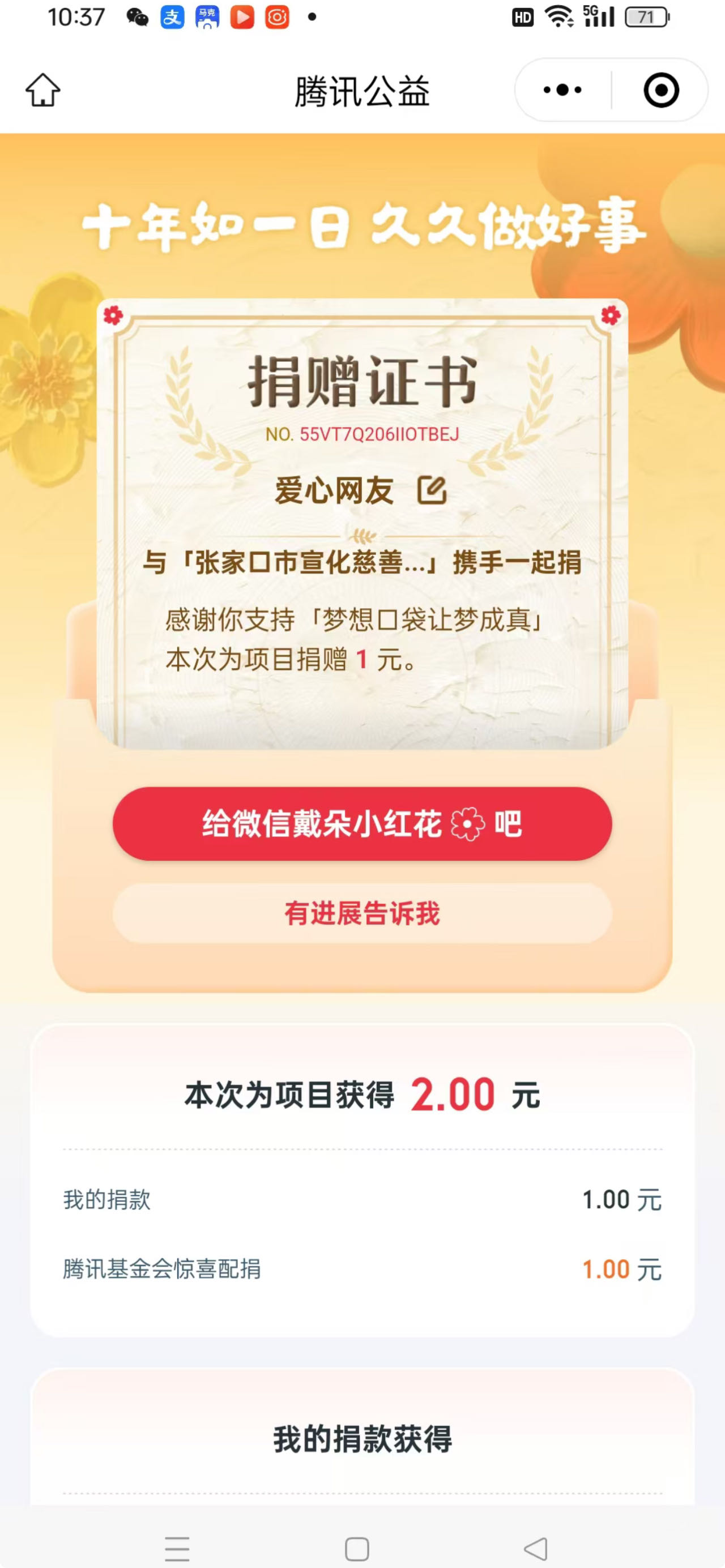Open recent apps from the navigation bar
This screenshot has width=725, height=1568.
(177, 1548)
